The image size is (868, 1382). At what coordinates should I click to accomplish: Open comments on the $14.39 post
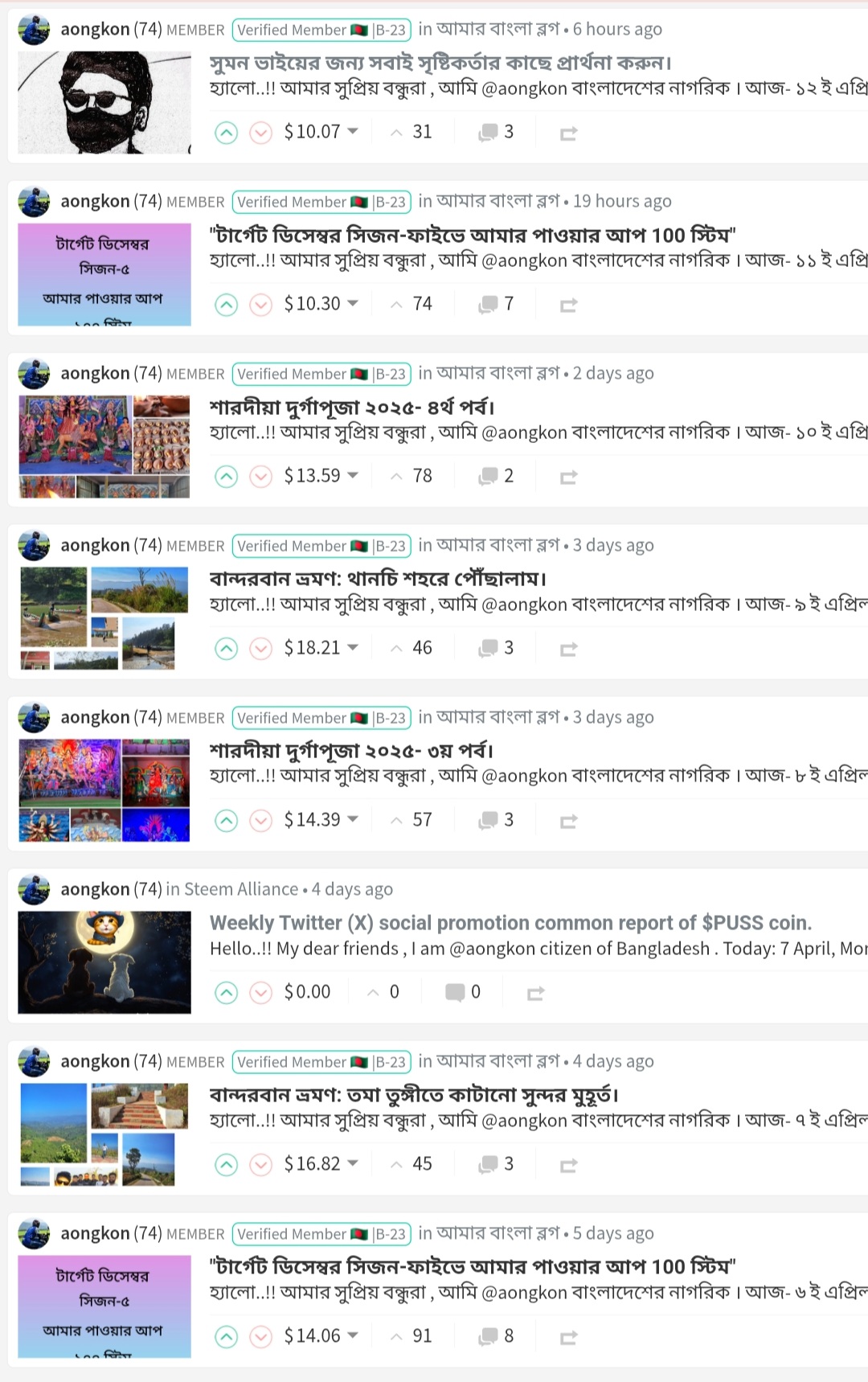pos(496,820)
